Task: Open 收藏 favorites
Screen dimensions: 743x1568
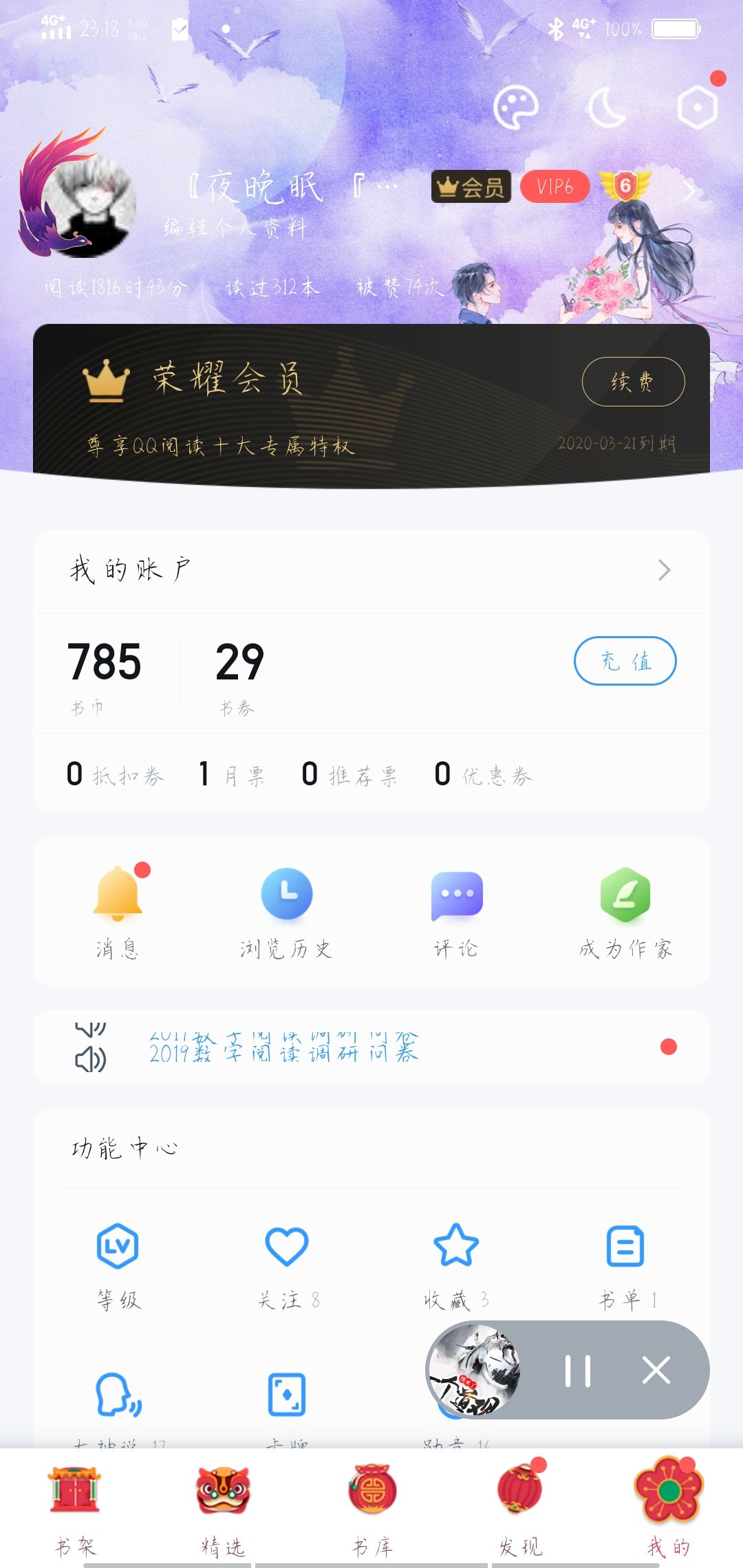Action: (456, 1265)
